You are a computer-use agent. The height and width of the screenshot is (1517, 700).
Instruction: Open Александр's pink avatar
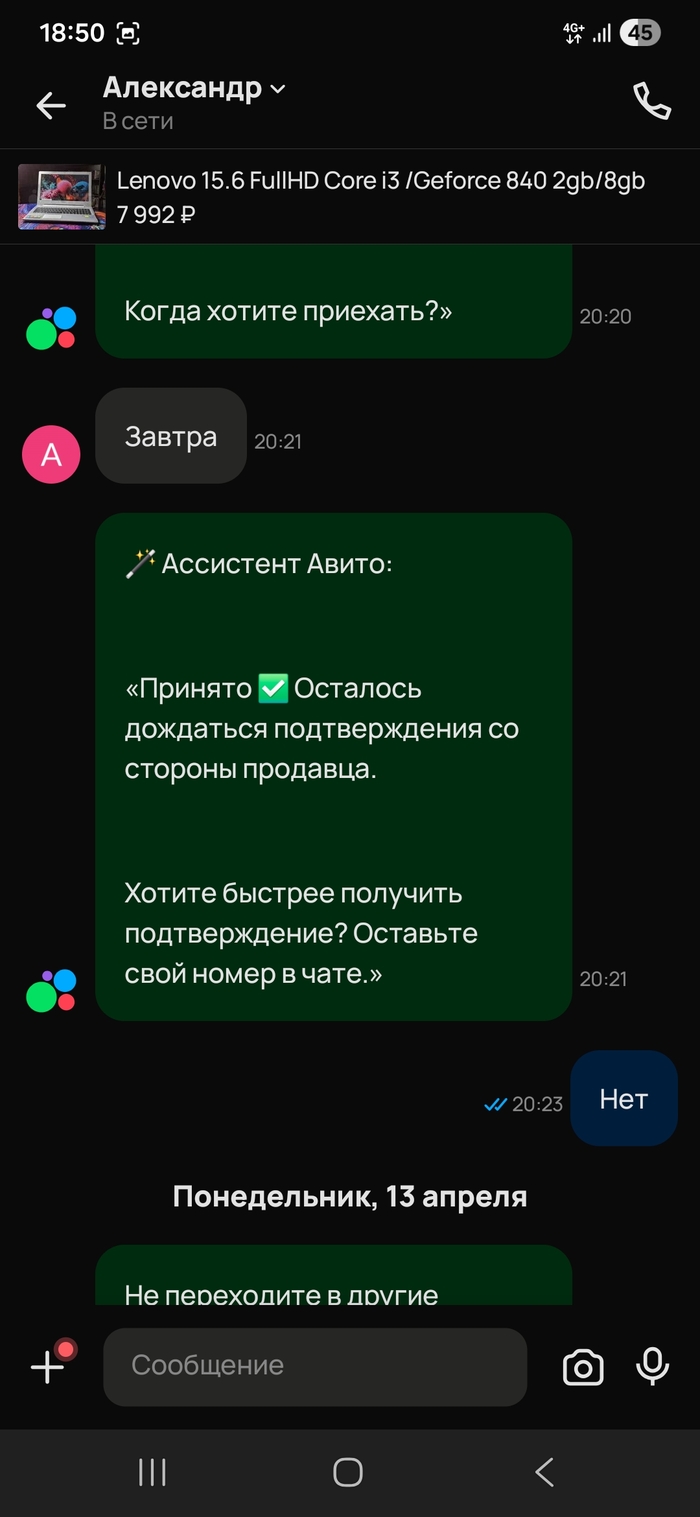(51, 455)
